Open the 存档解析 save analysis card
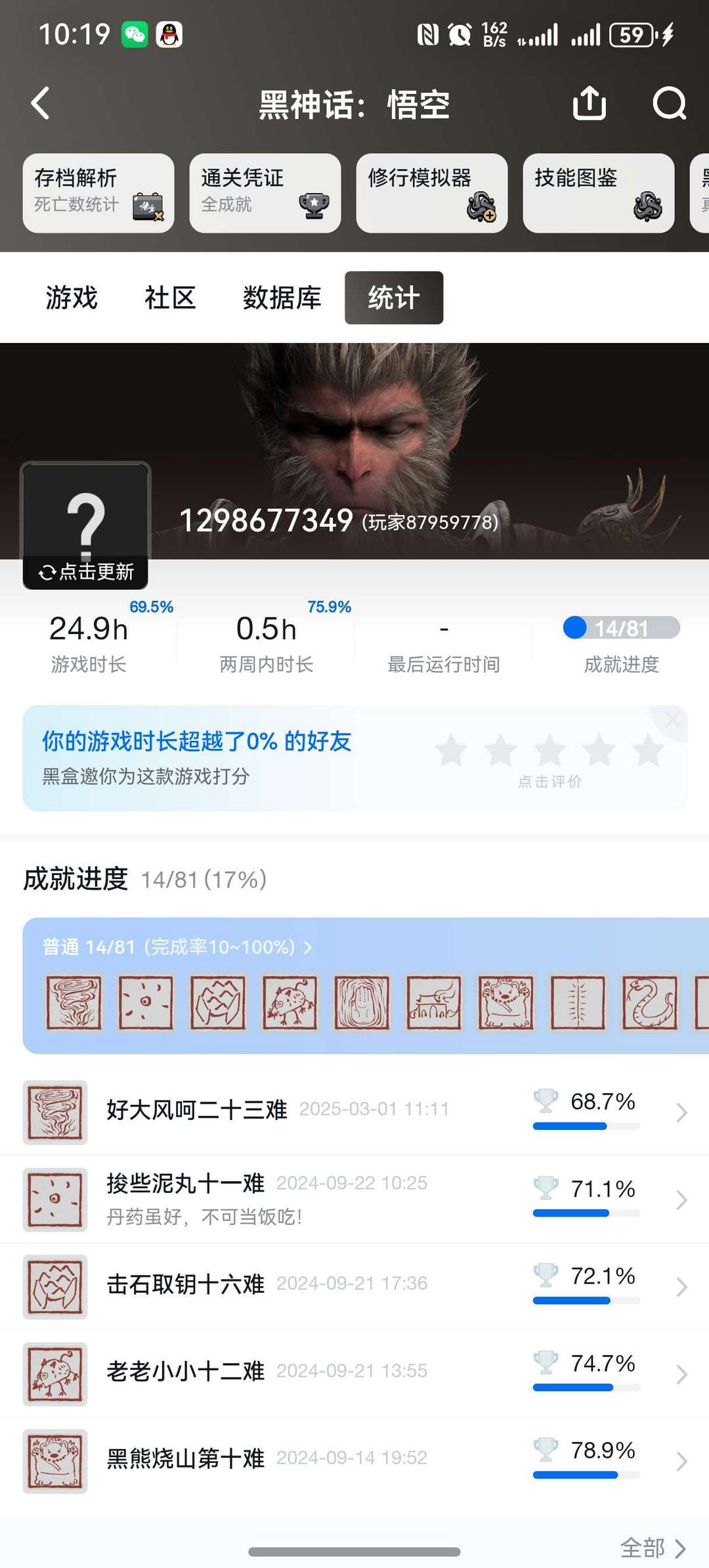Image resolution: width=709 pixels, height=1568 pixels. (x=98, y=193)
